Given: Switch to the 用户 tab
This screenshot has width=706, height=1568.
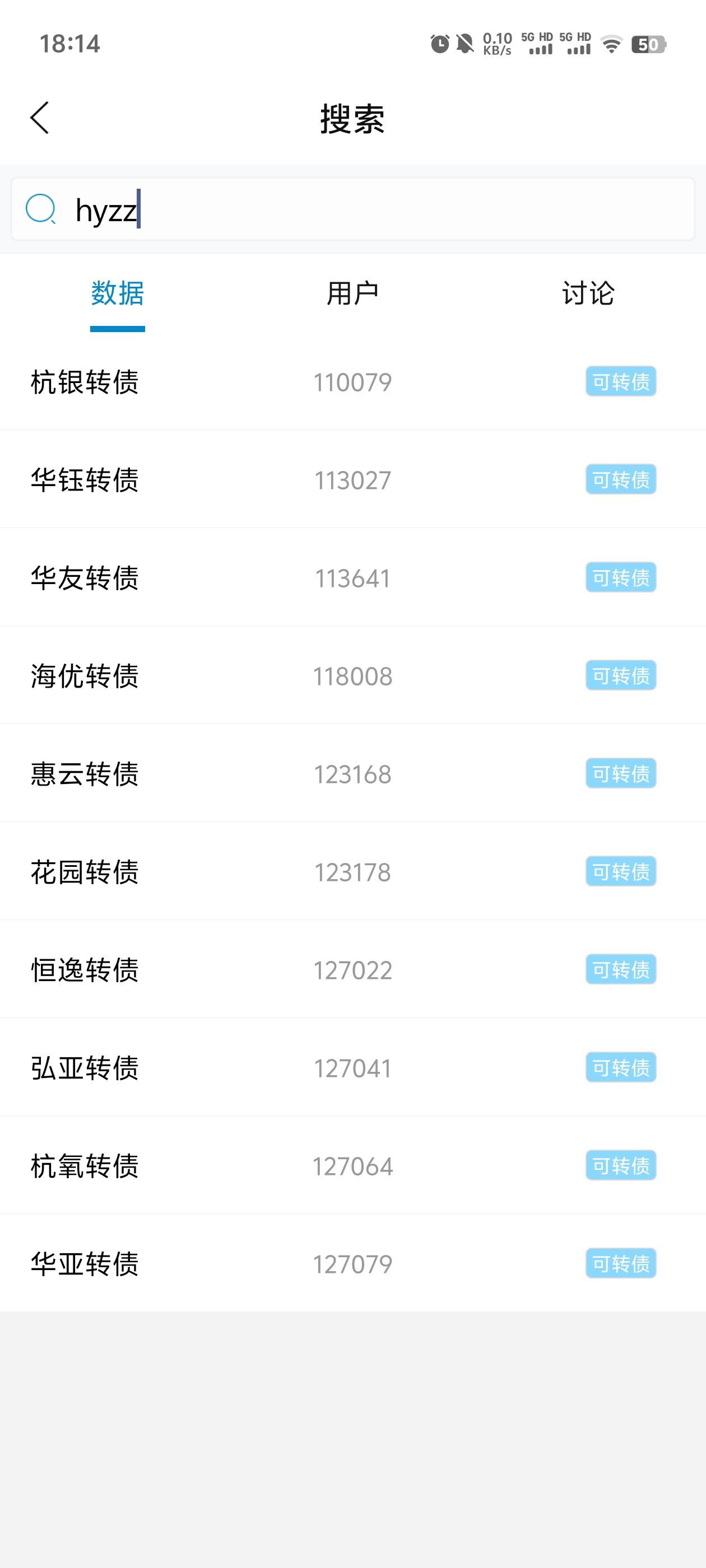Looking at the screenshot, I should point(352,293).
